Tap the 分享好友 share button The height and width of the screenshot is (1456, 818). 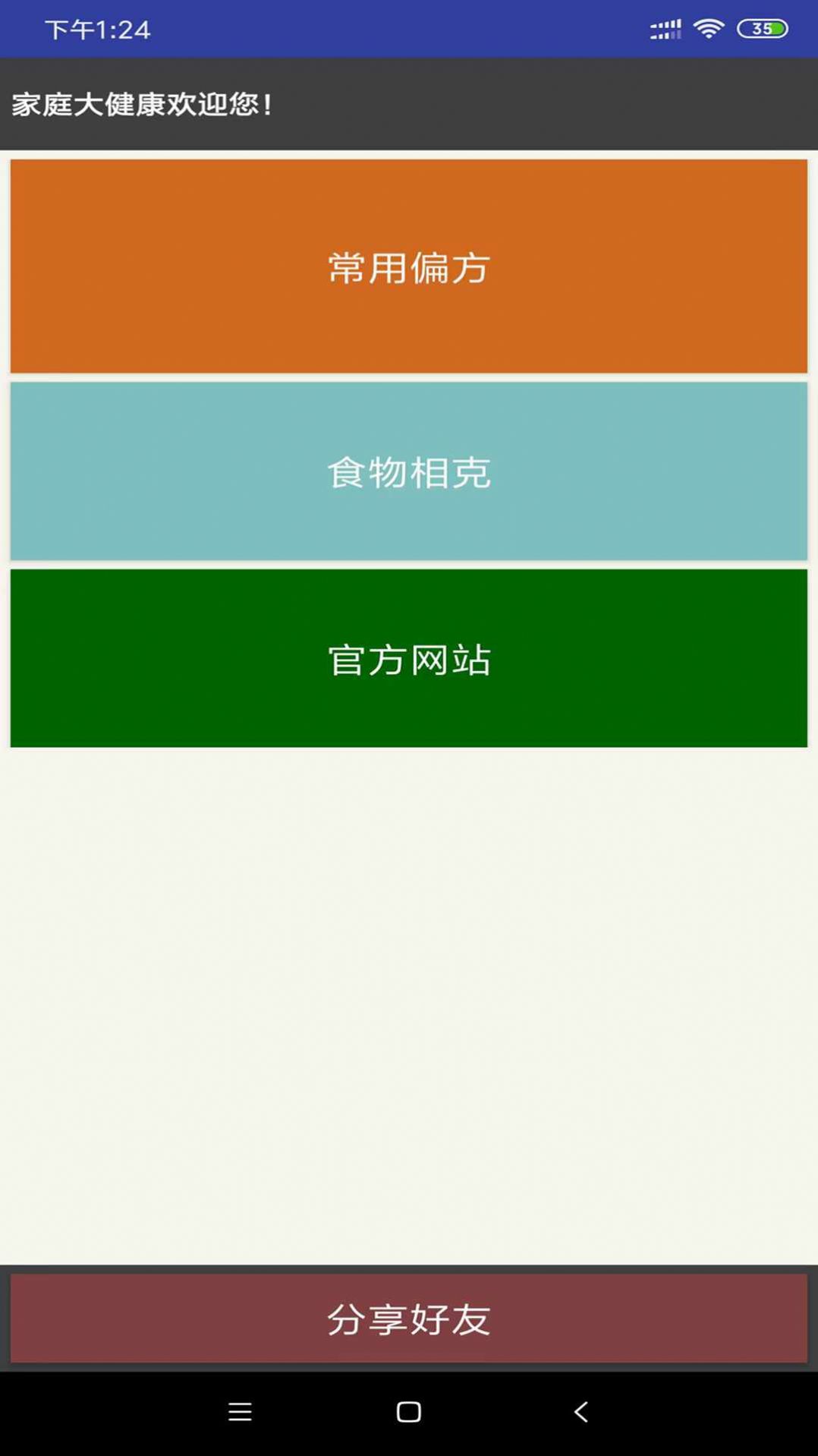click(408, 1319)
